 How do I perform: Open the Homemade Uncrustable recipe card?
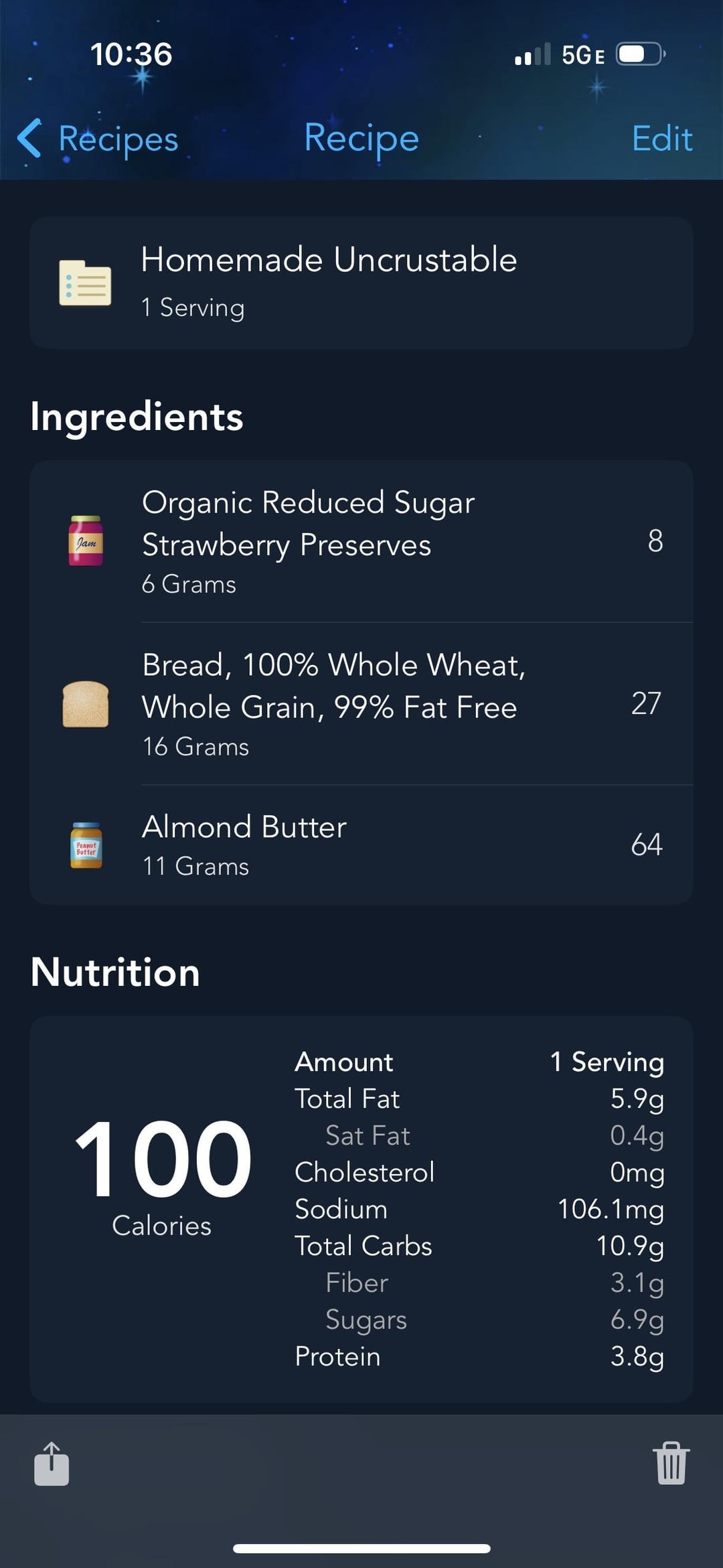click(x=361, y=283)
